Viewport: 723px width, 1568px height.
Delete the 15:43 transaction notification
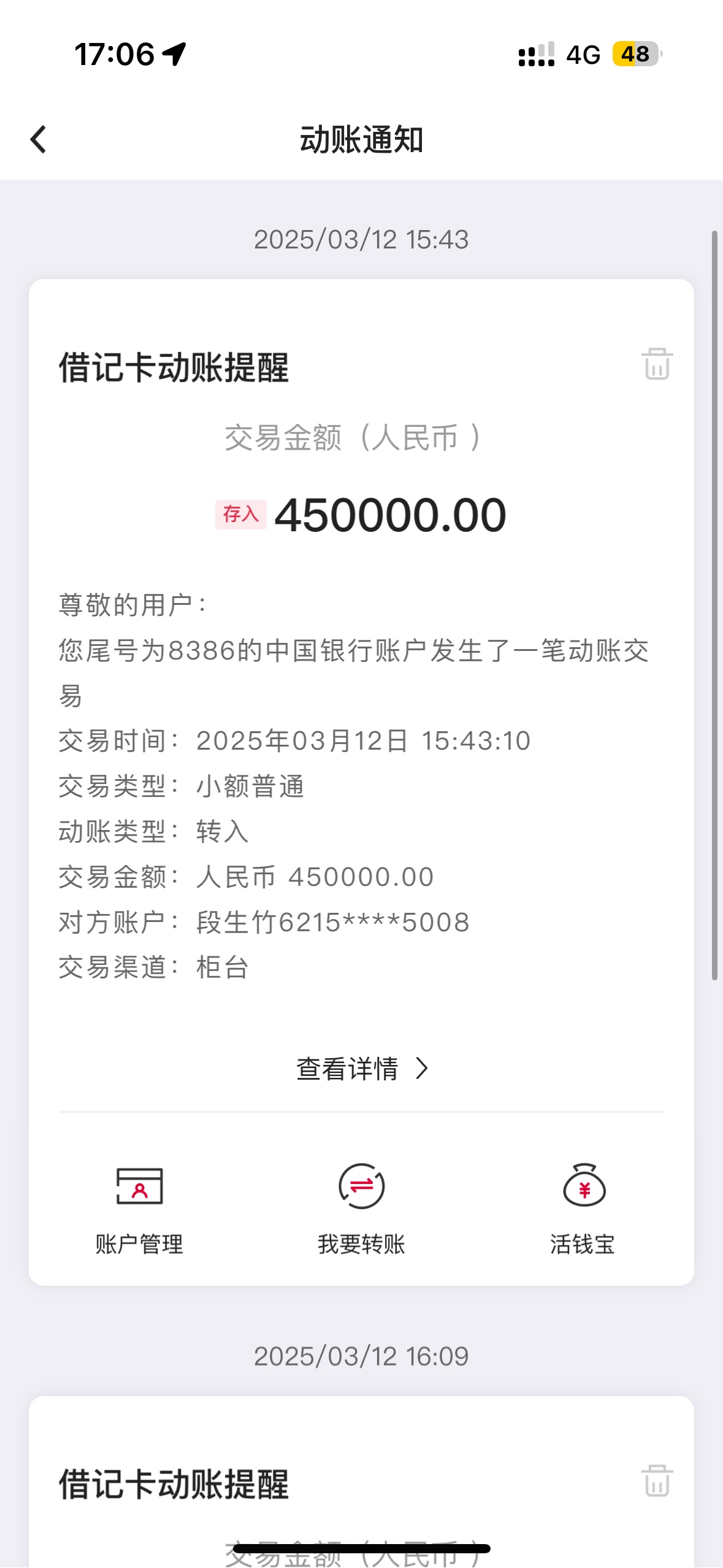coord(657,364)
